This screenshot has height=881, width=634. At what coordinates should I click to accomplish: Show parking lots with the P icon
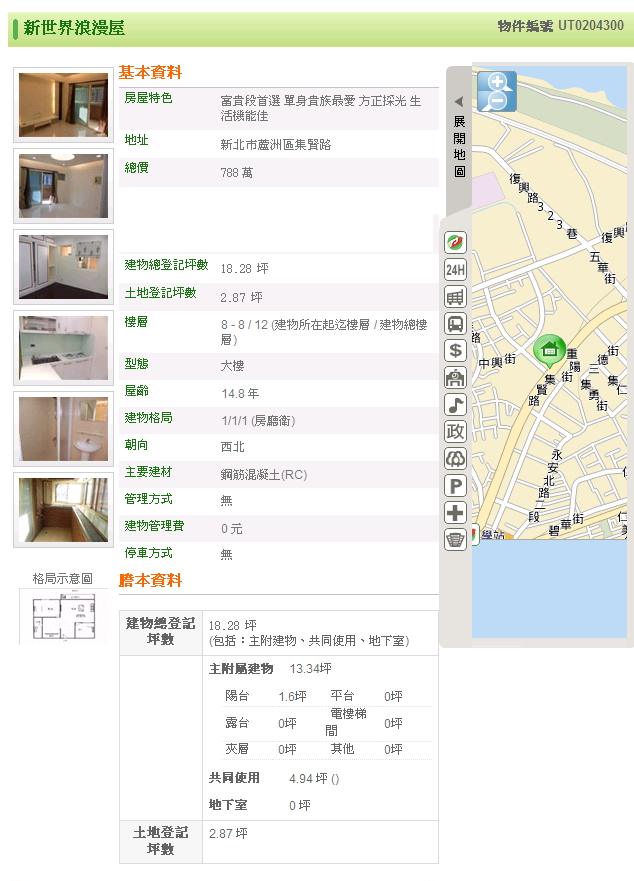click(456, 486)
